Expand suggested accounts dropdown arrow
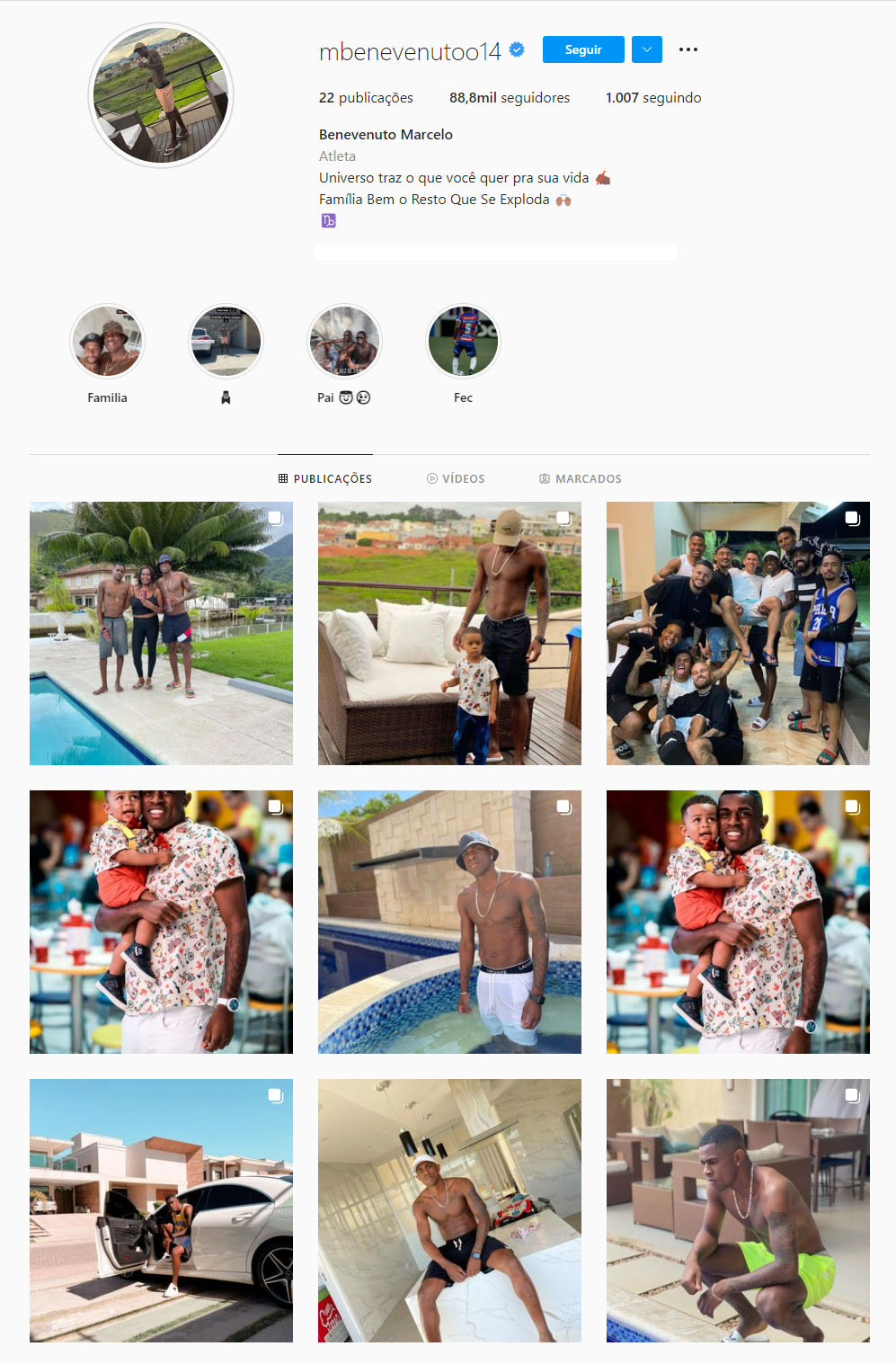The height and width of the screenshot is (1364, 896). point(646,49)
